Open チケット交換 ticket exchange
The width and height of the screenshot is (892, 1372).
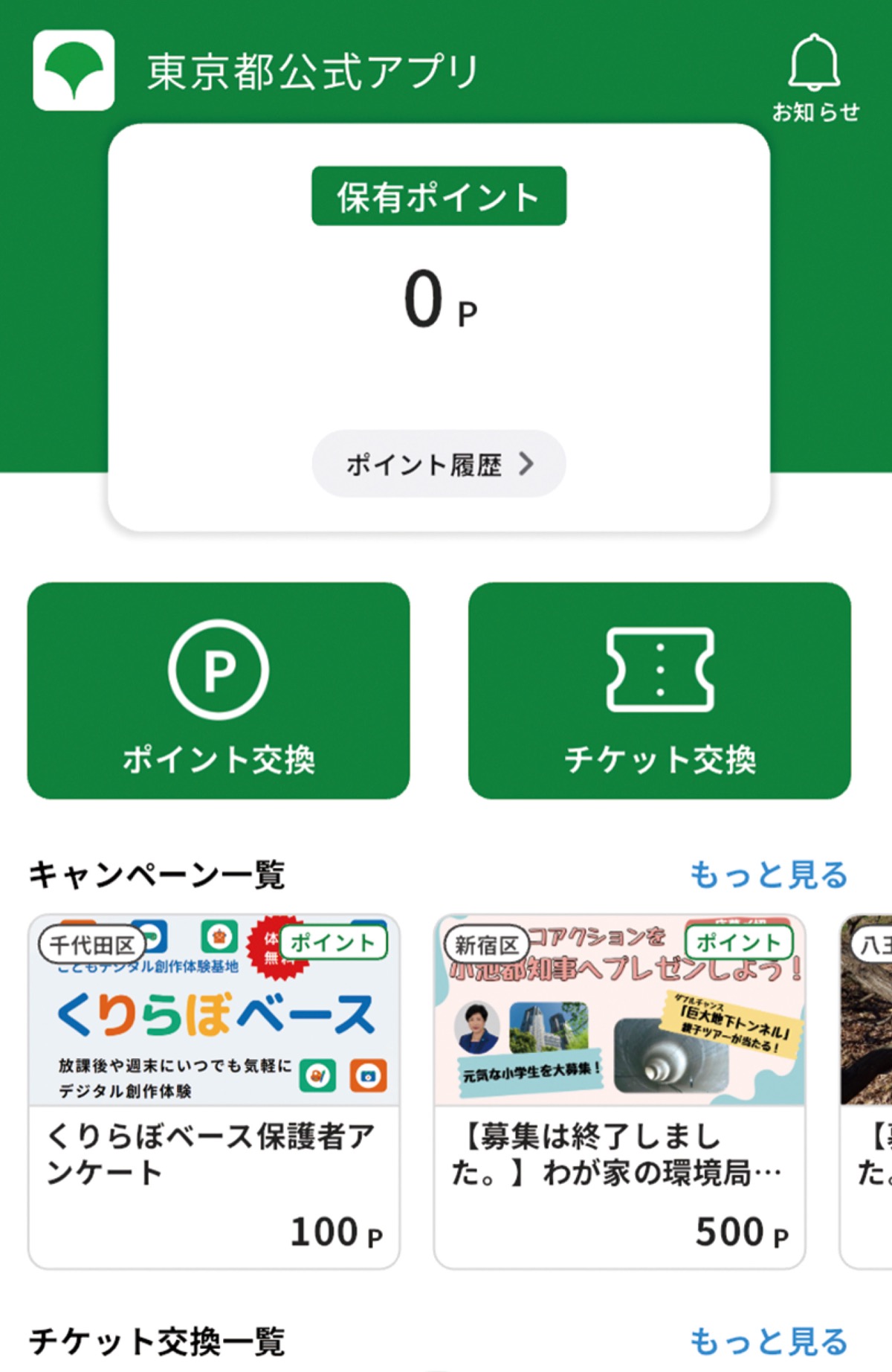[x=659, y=691]
